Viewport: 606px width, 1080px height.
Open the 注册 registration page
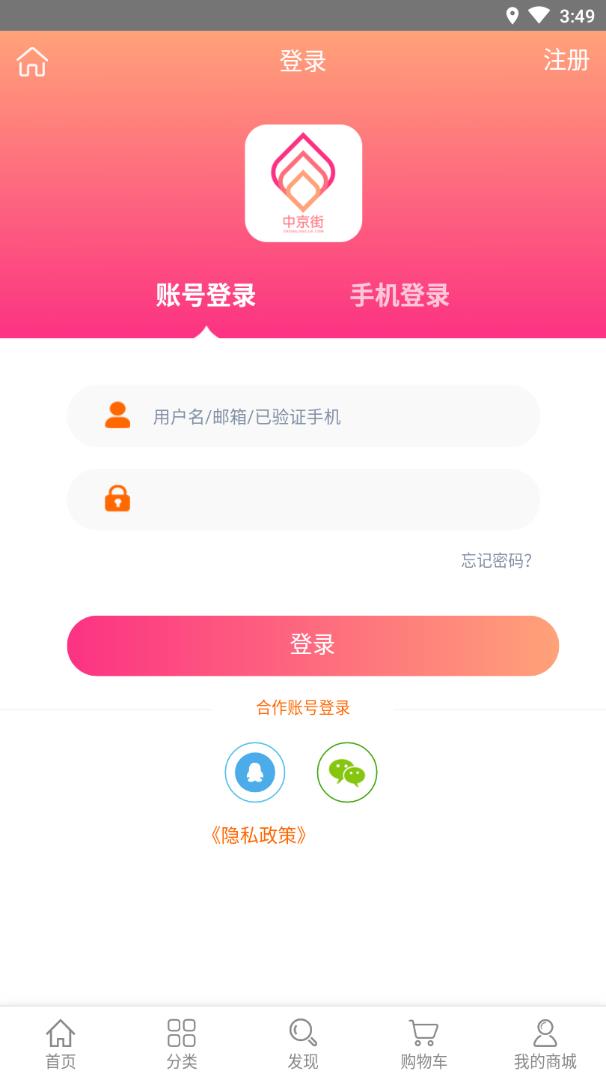(566, 60)
